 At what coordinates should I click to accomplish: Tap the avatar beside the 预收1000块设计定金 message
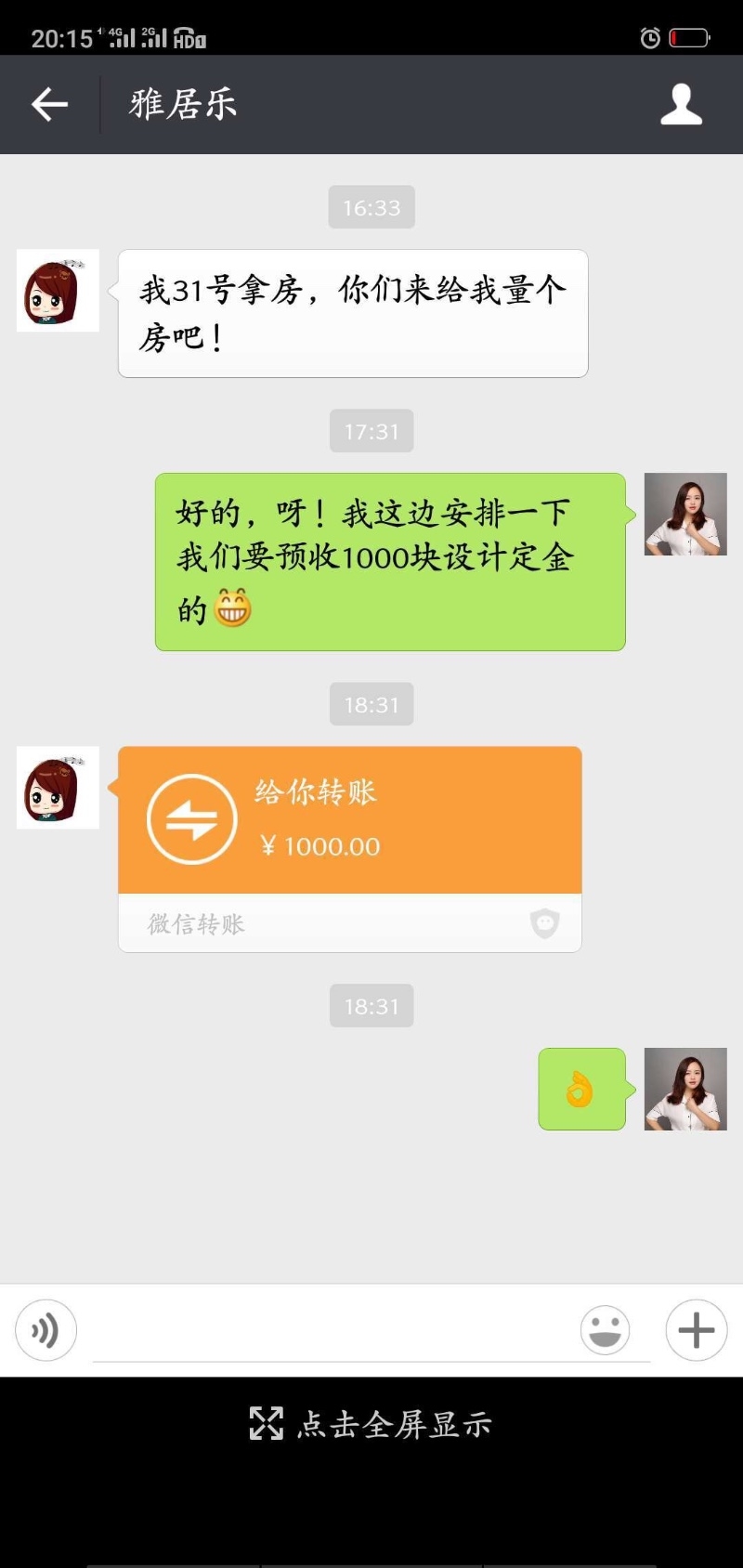click(x=685, y=515)
